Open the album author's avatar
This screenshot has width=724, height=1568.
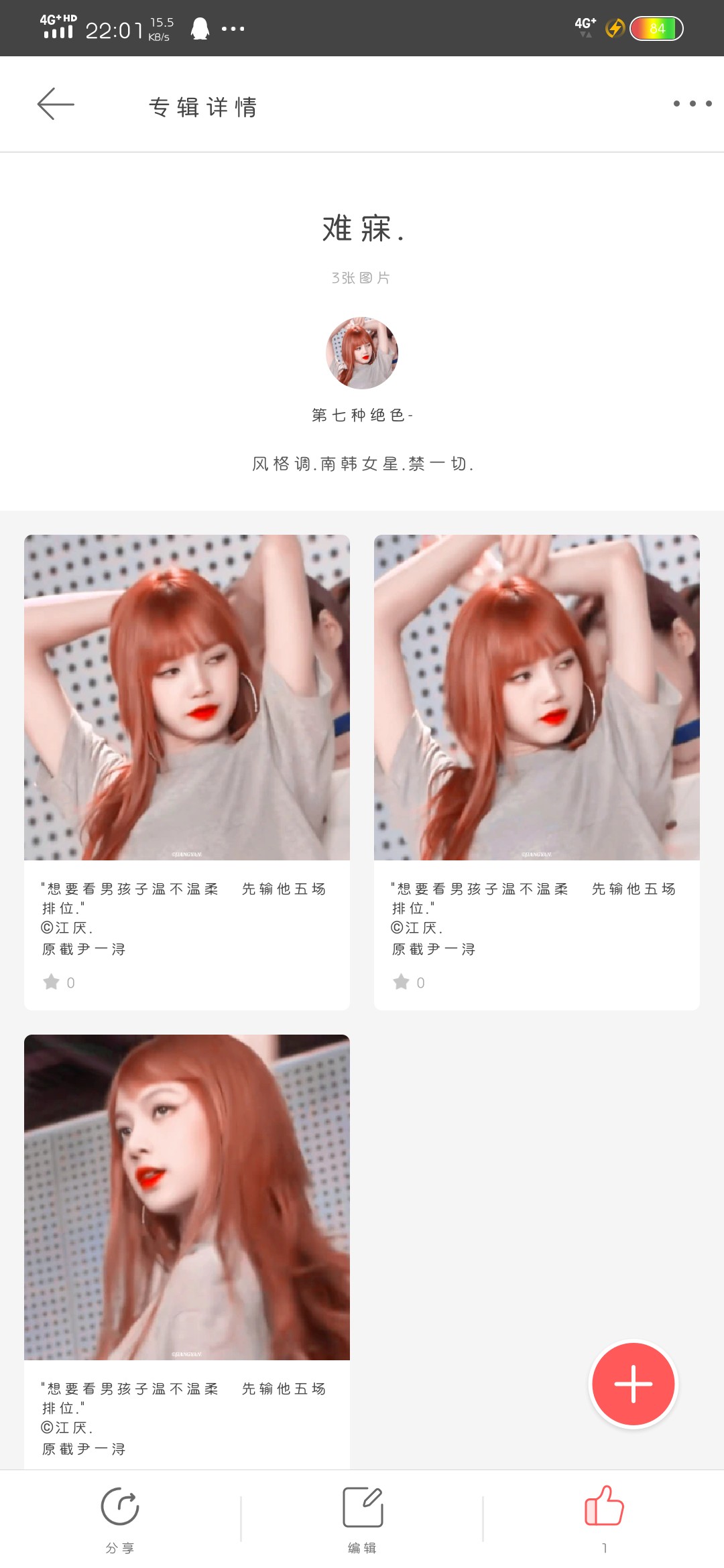click(x=362, y=353)
